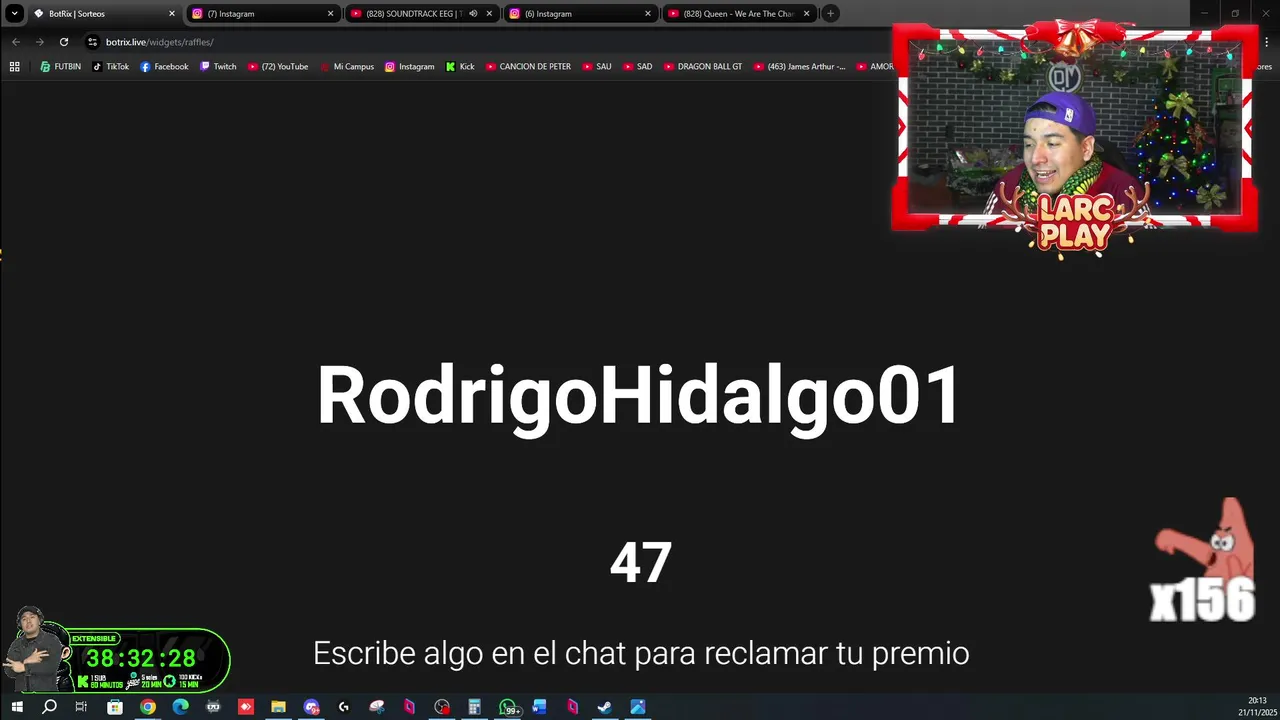Open the CANCION DE PETER bookmark
1280x720 pixels.
pos(528,67)
